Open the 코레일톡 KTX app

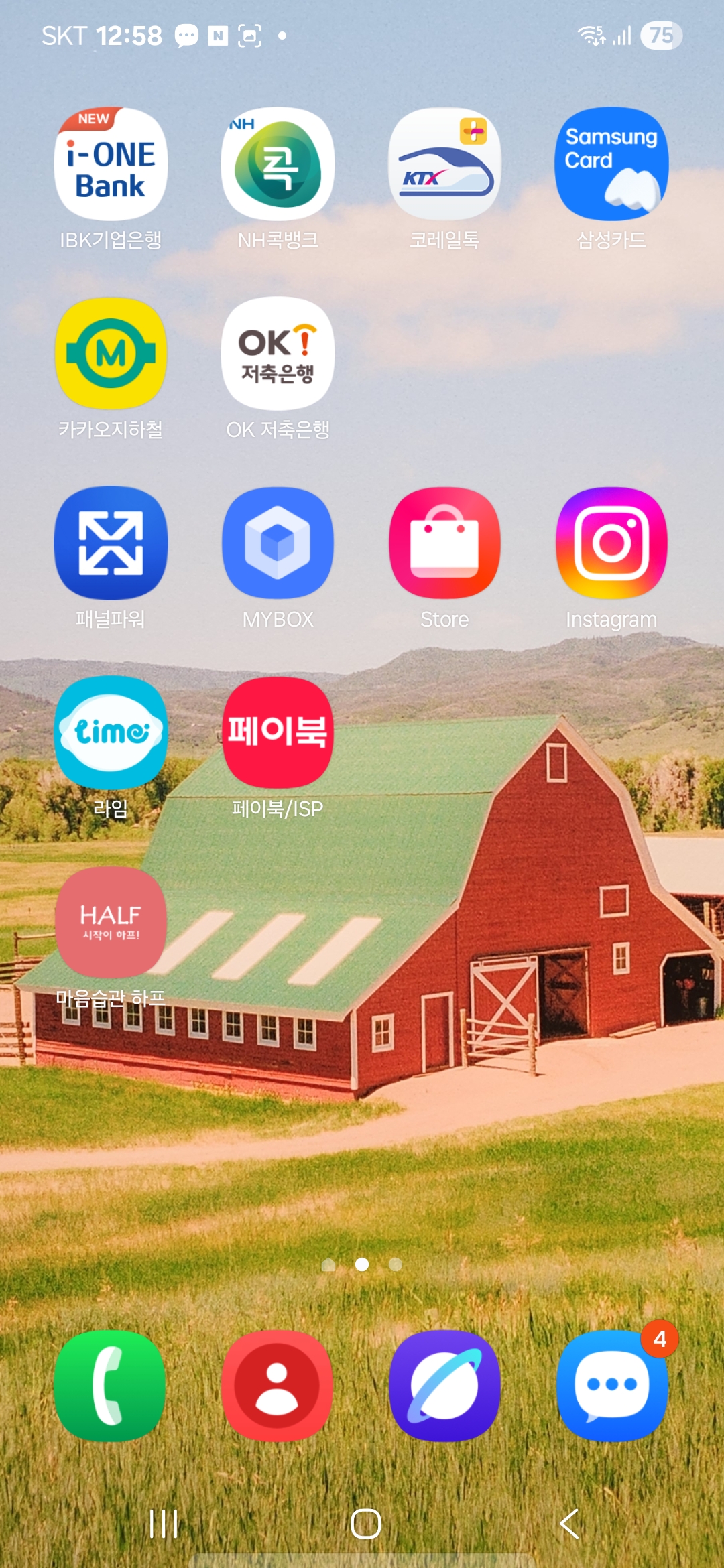(x=444, y=165)
